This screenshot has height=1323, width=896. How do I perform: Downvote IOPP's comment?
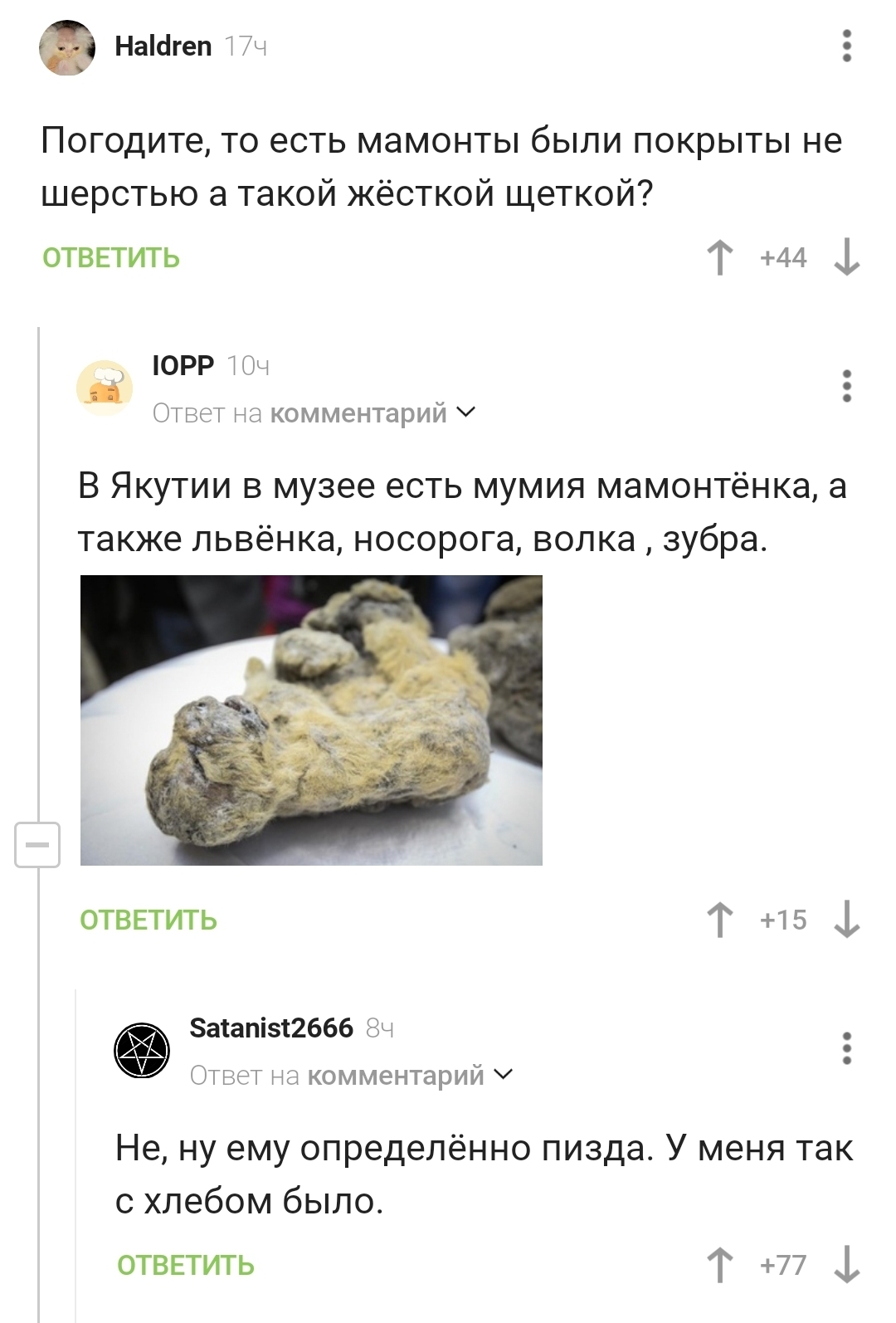[846, 920]
